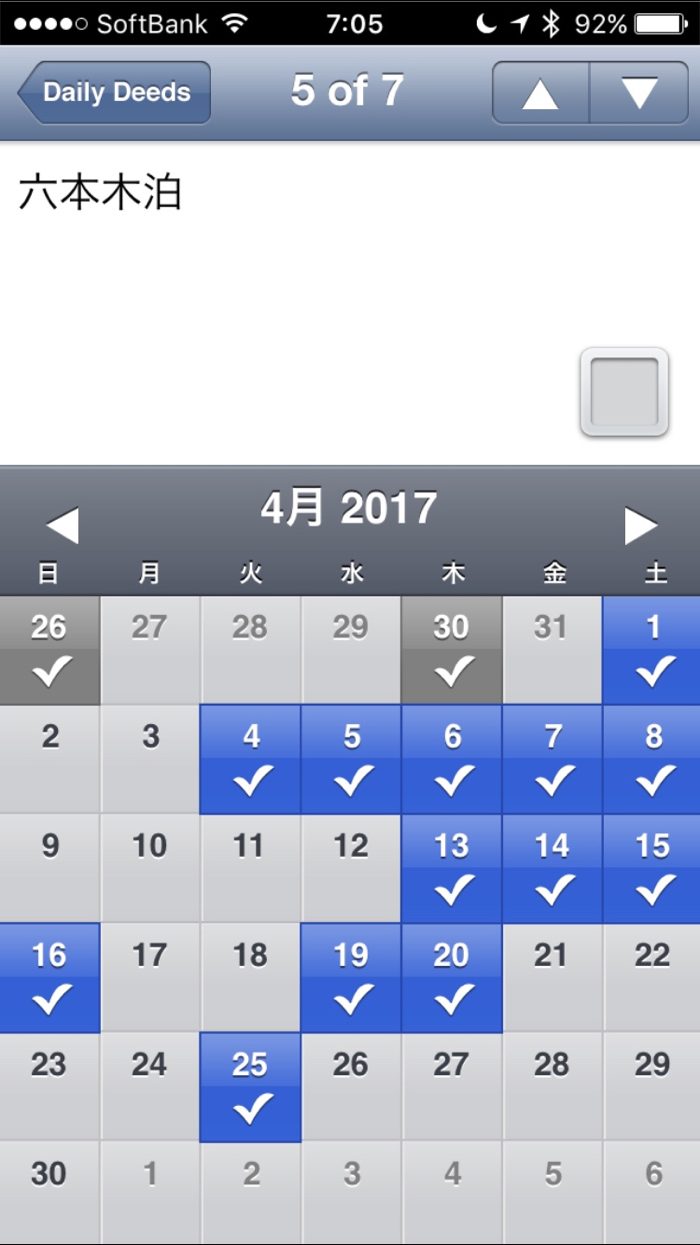Screen dimensions: 700x1245
Task: Show the next deed with down arrow
Action: (x=639, y=93)
